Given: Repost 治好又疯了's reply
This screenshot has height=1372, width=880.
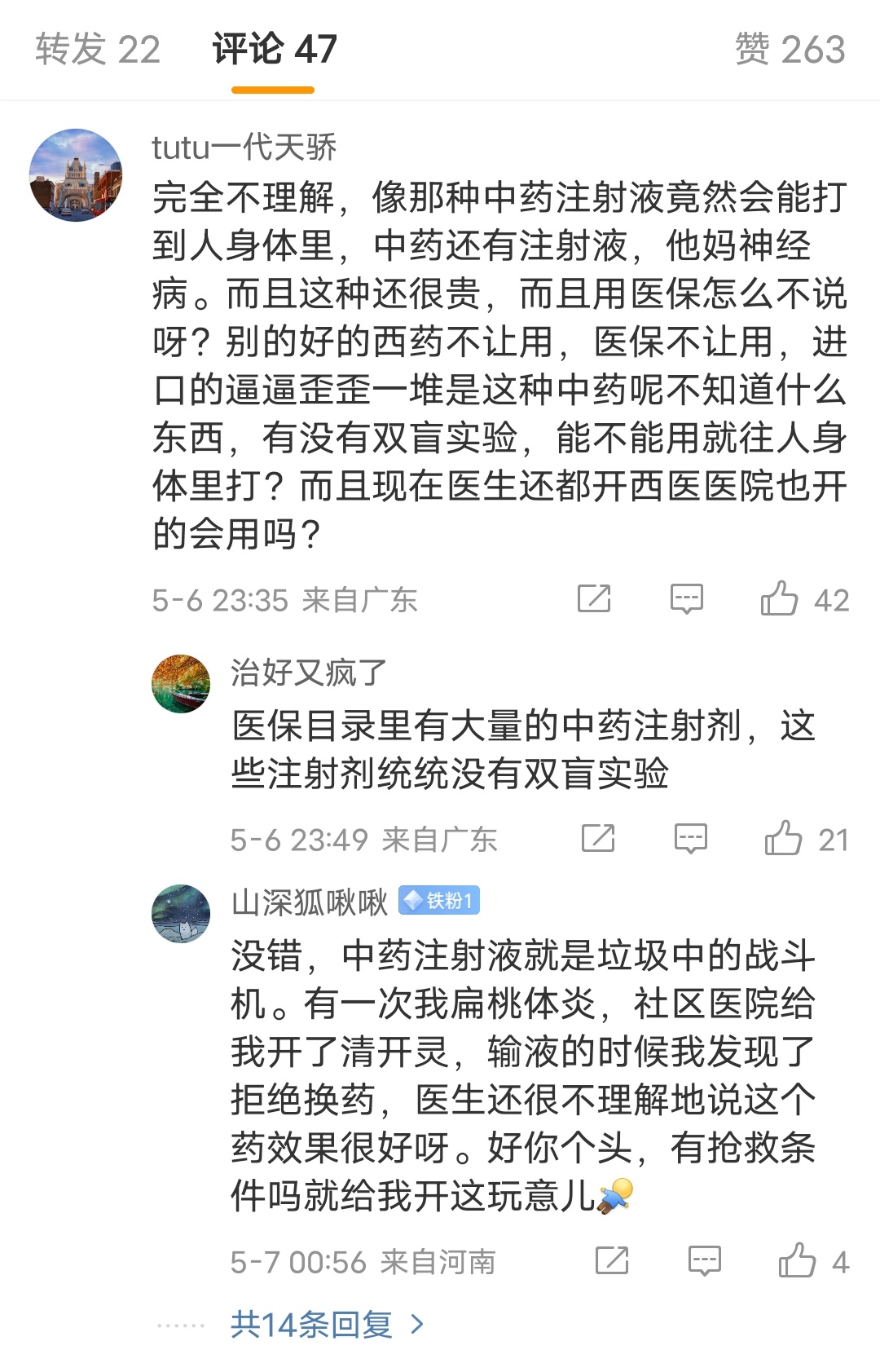Looking at the screenshot, I should click(x=598, y=838).
